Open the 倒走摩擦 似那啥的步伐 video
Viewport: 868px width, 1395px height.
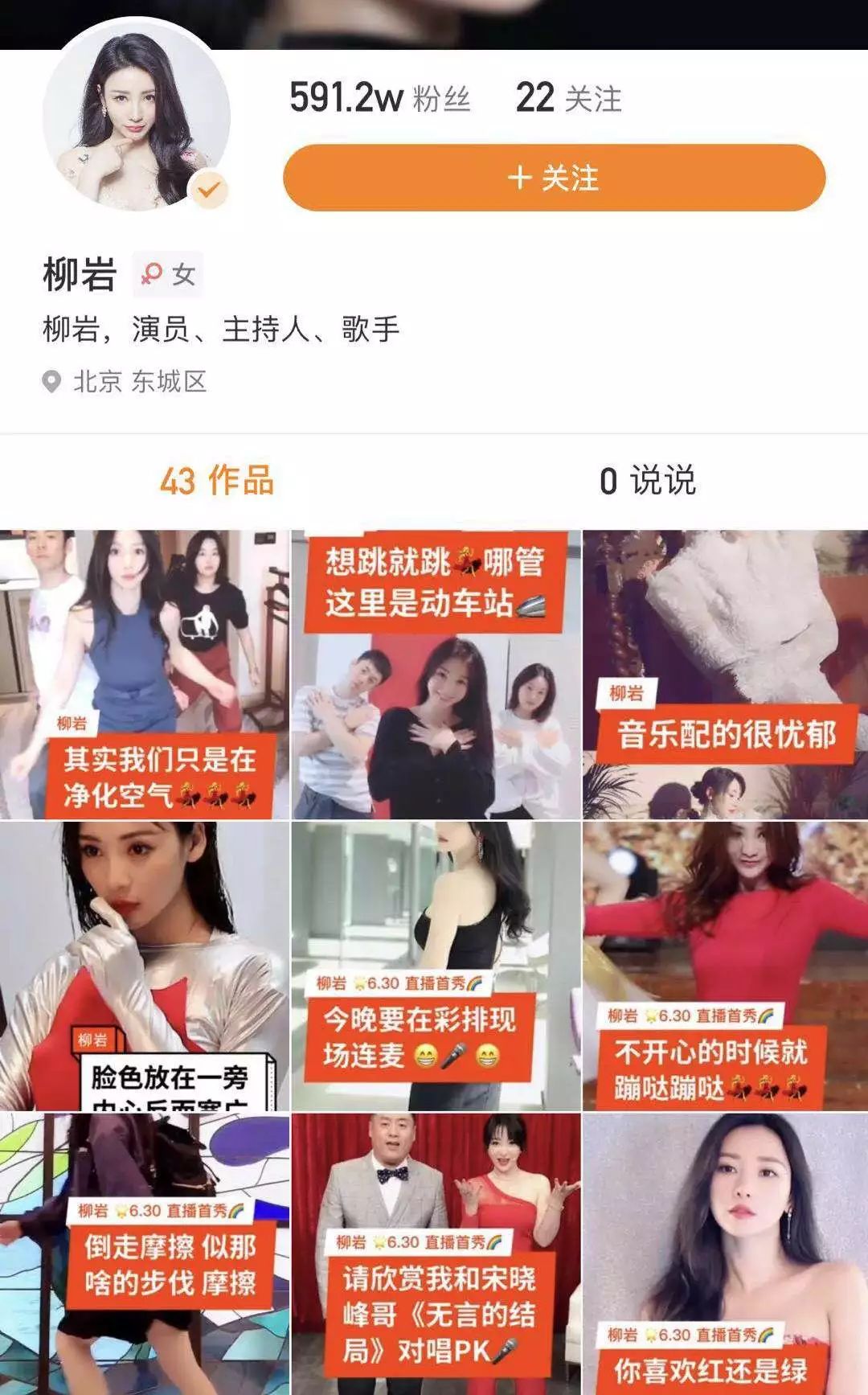[x=145, y=1253]
